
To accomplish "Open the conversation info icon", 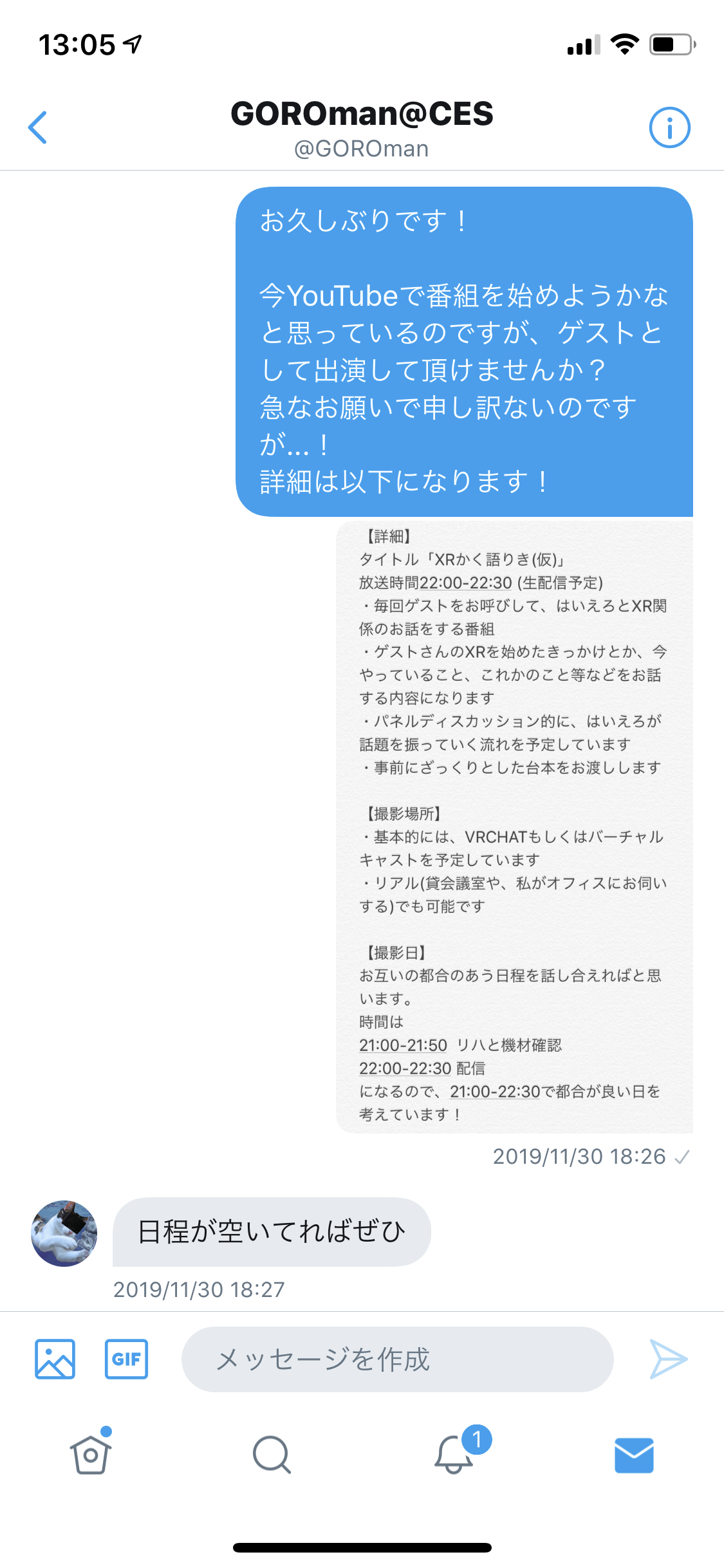I will [669, 127].
